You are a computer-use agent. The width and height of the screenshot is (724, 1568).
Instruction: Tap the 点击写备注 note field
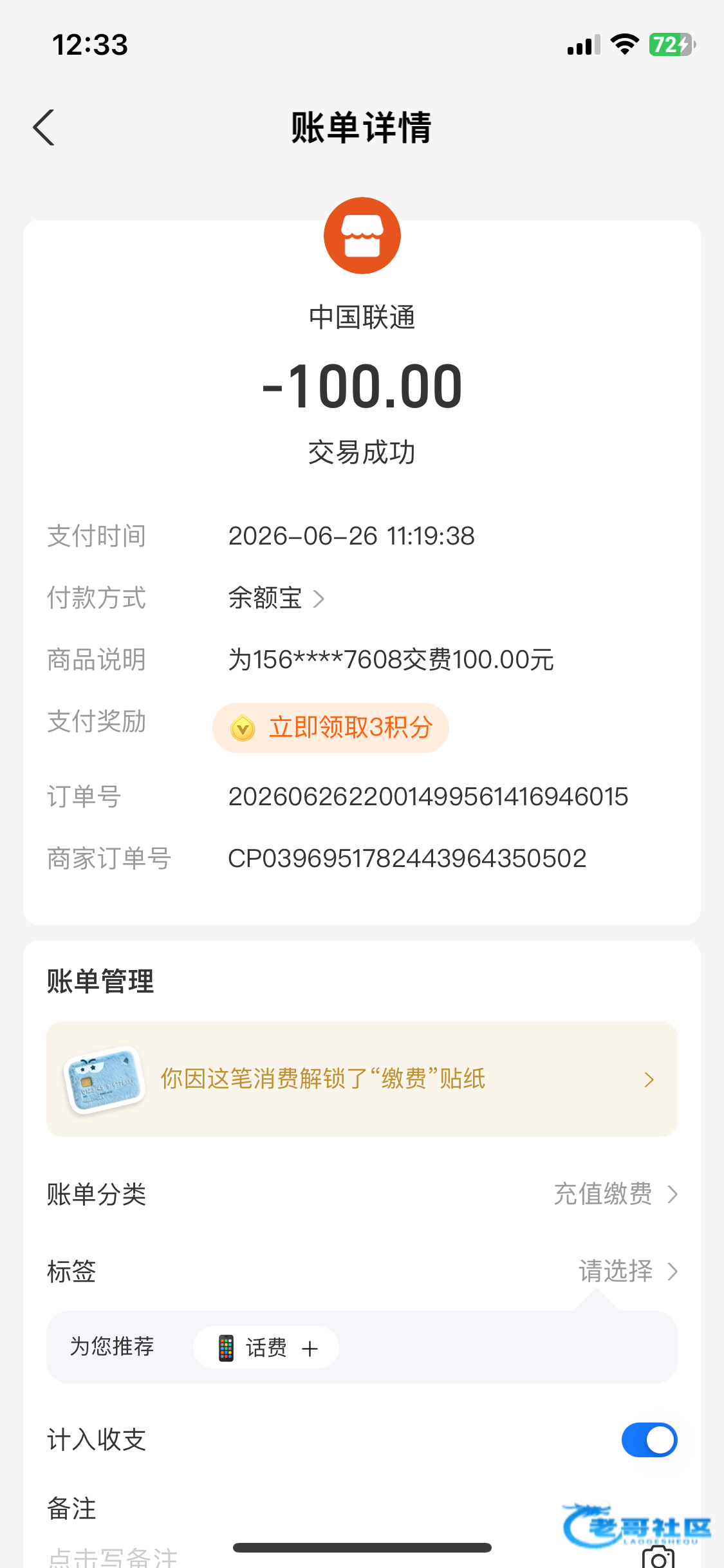pos(113,1556)
